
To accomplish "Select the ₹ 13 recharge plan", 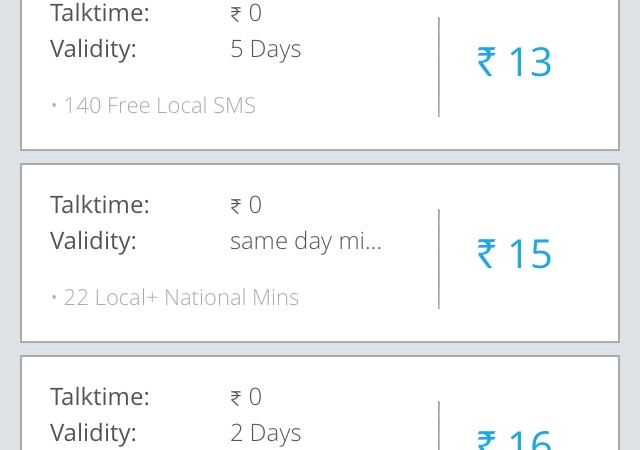I will click(x=514, y=63).
